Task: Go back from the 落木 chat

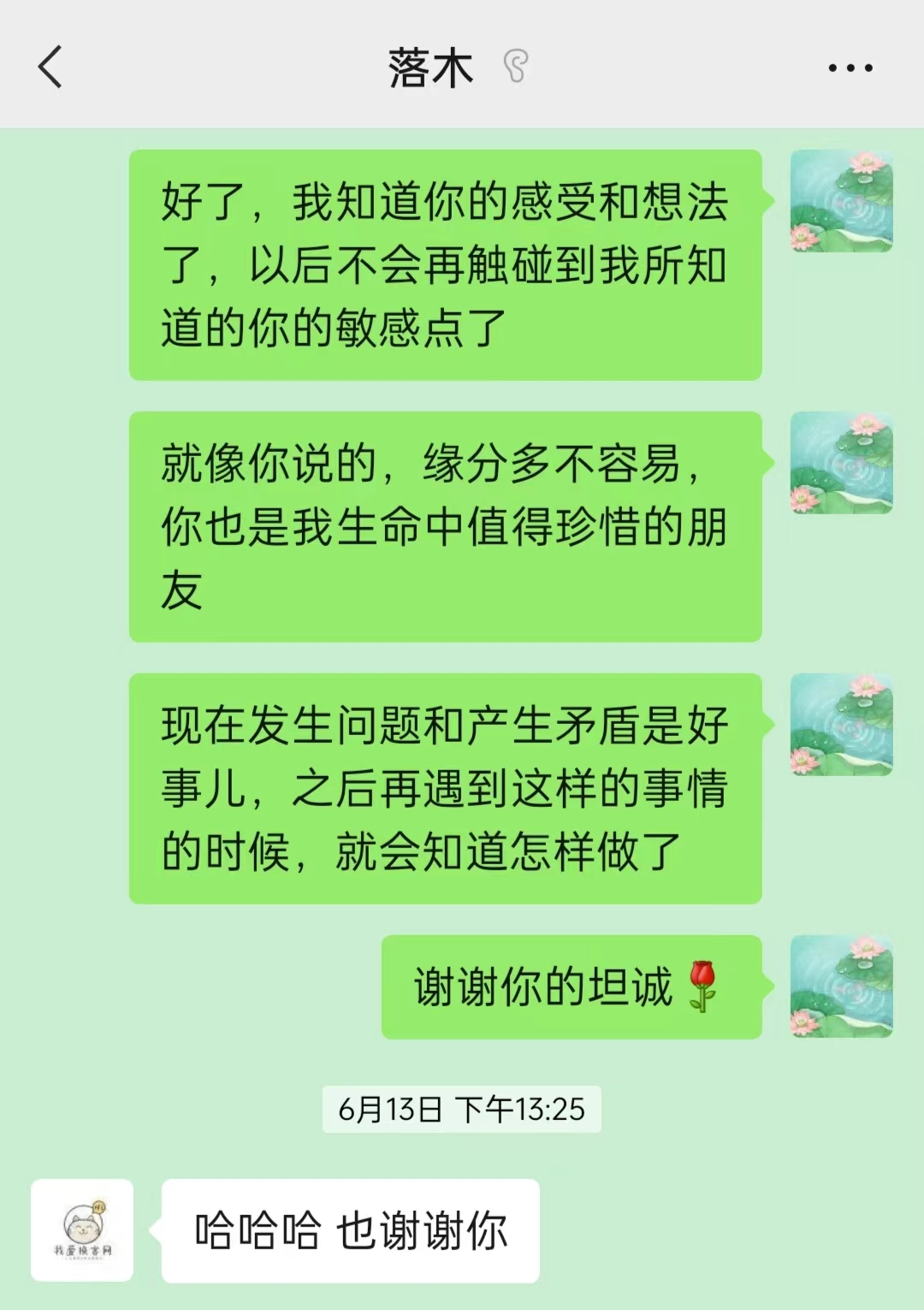Action: tap(50, 67)
